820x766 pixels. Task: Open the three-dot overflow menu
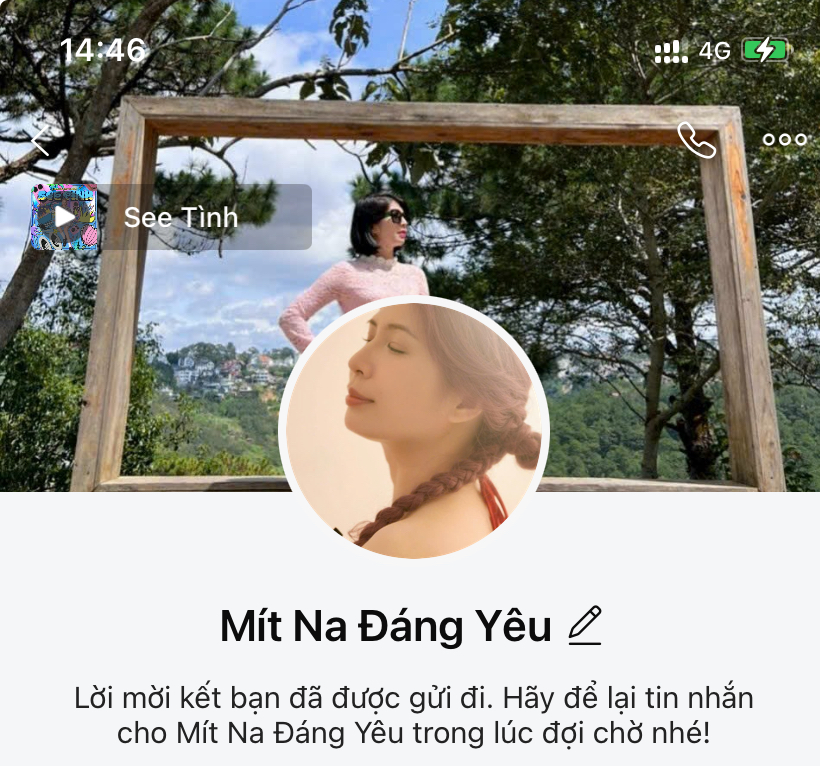784,140
